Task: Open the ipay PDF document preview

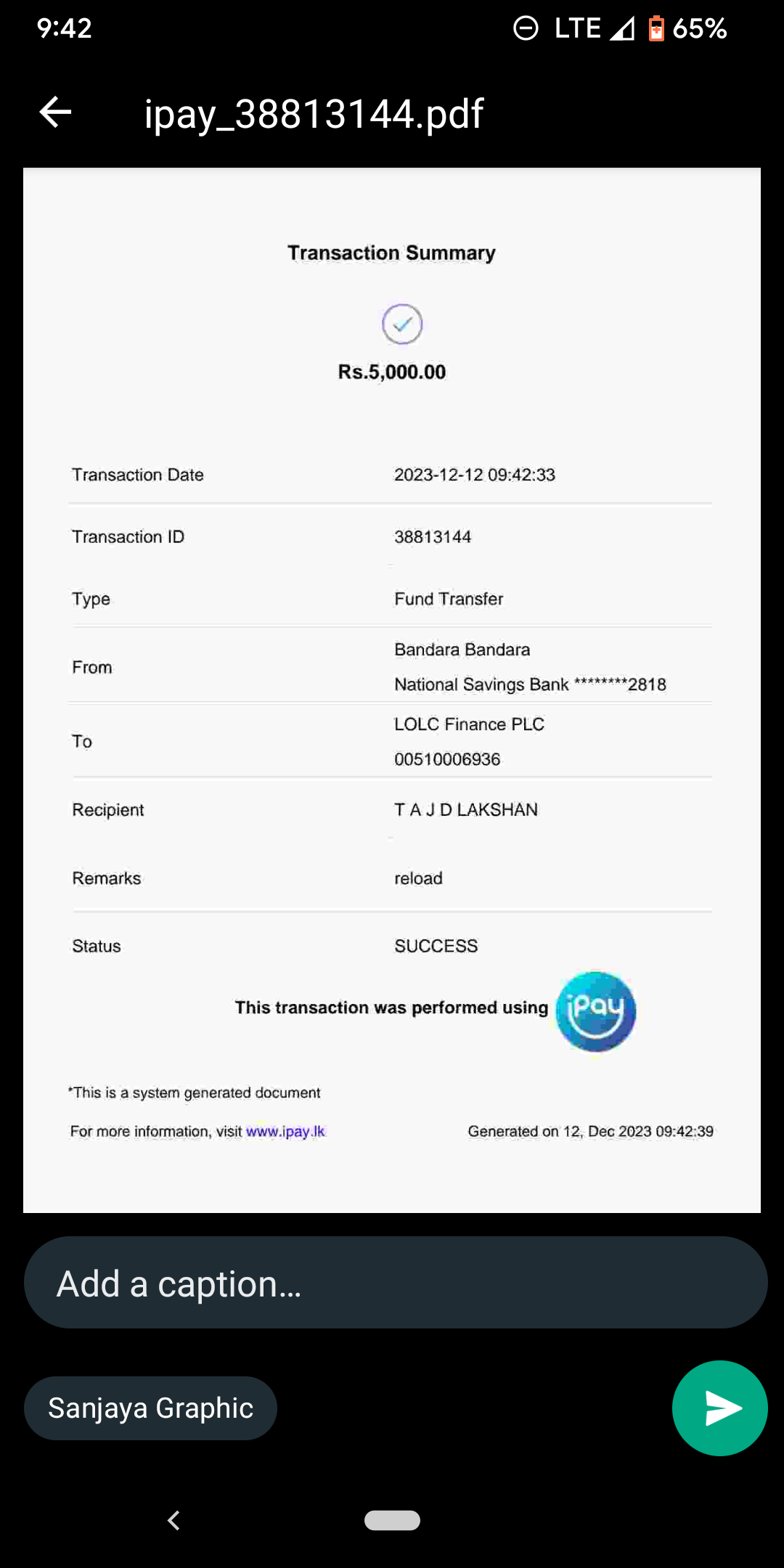Action: click(x=392, y=690)
